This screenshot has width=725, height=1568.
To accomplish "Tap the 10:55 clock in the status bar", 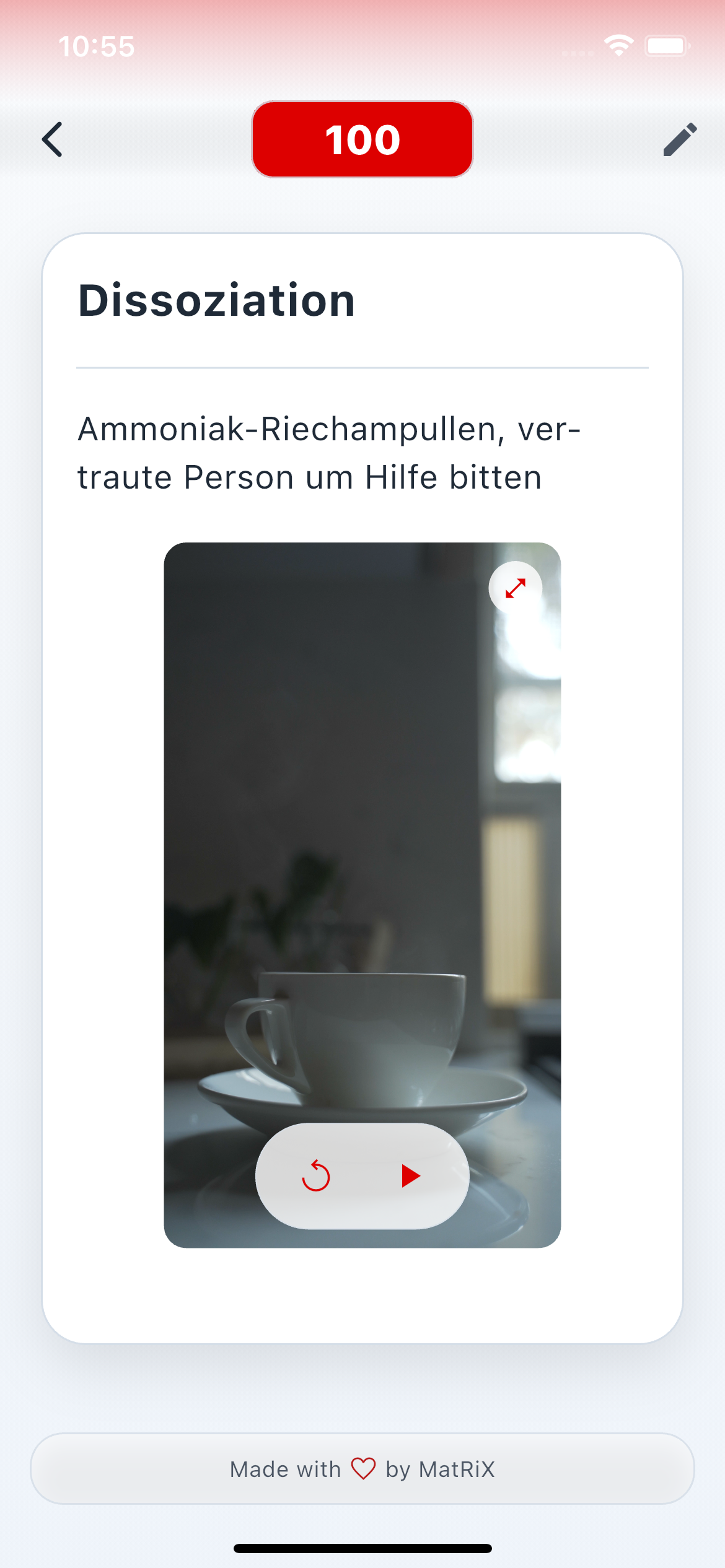I will (97, 45).
